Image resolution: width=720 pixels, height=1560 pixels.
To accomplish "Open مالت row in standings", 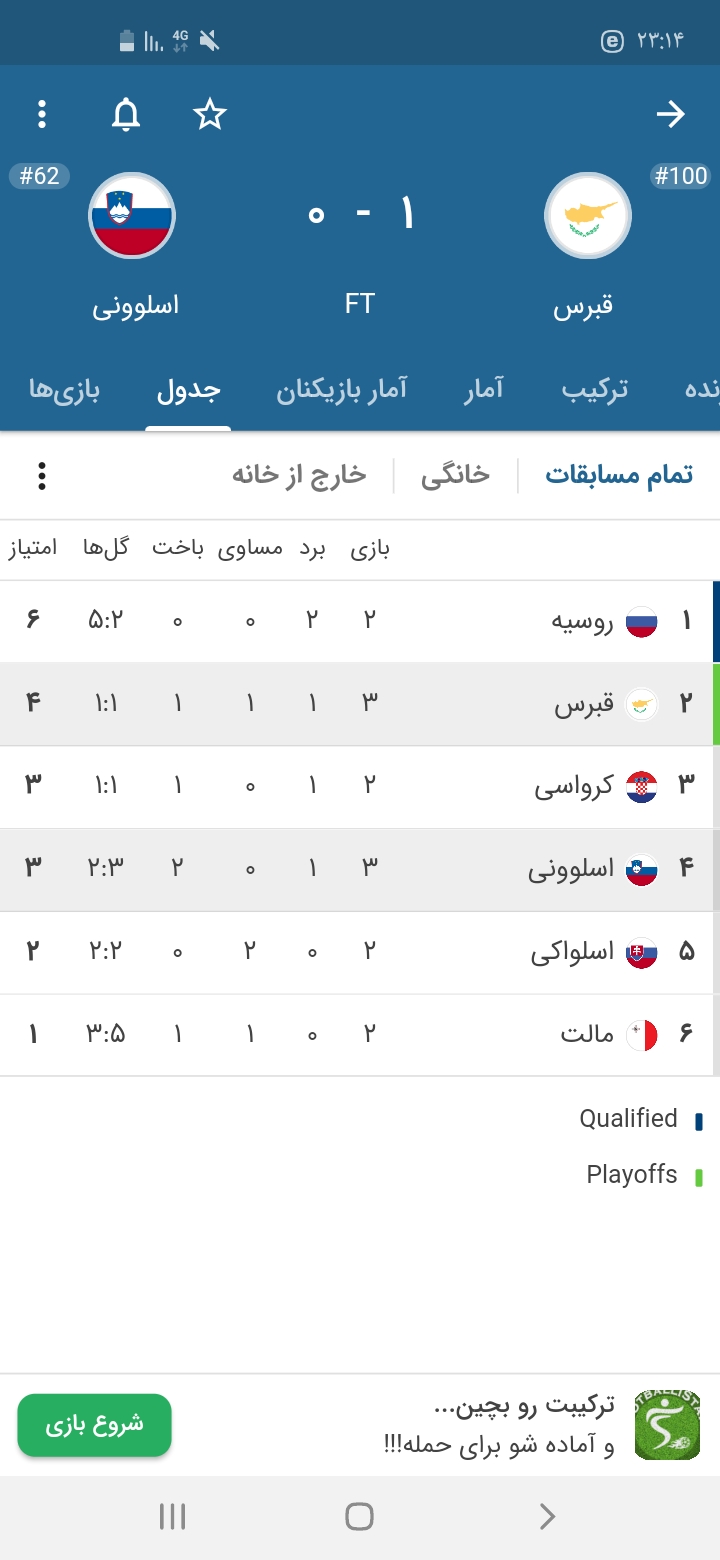I will pos(360,1035).
